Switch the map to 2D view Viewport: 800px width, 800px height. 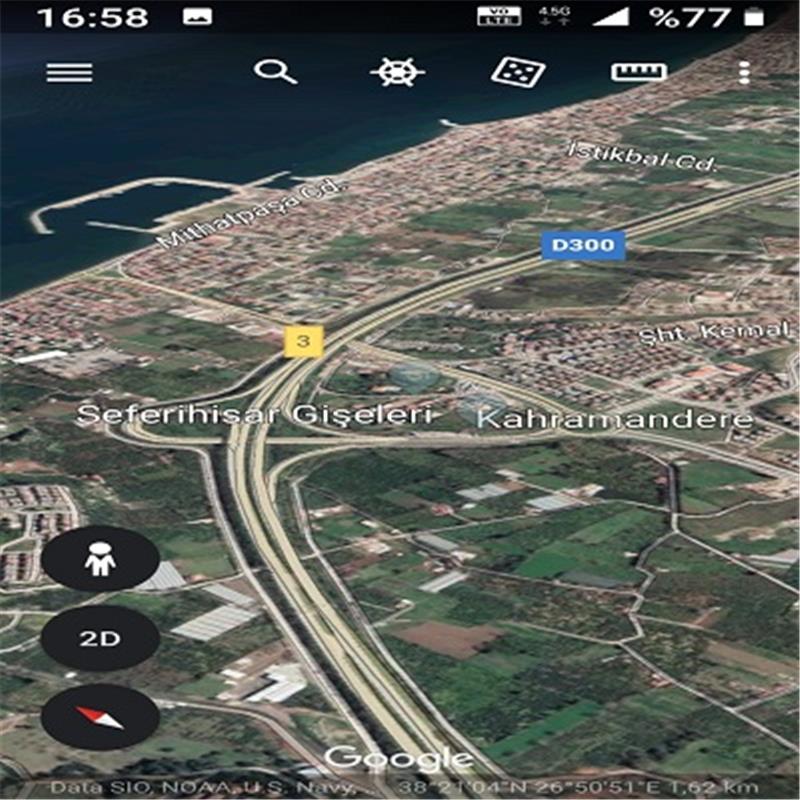click(100, 638)
